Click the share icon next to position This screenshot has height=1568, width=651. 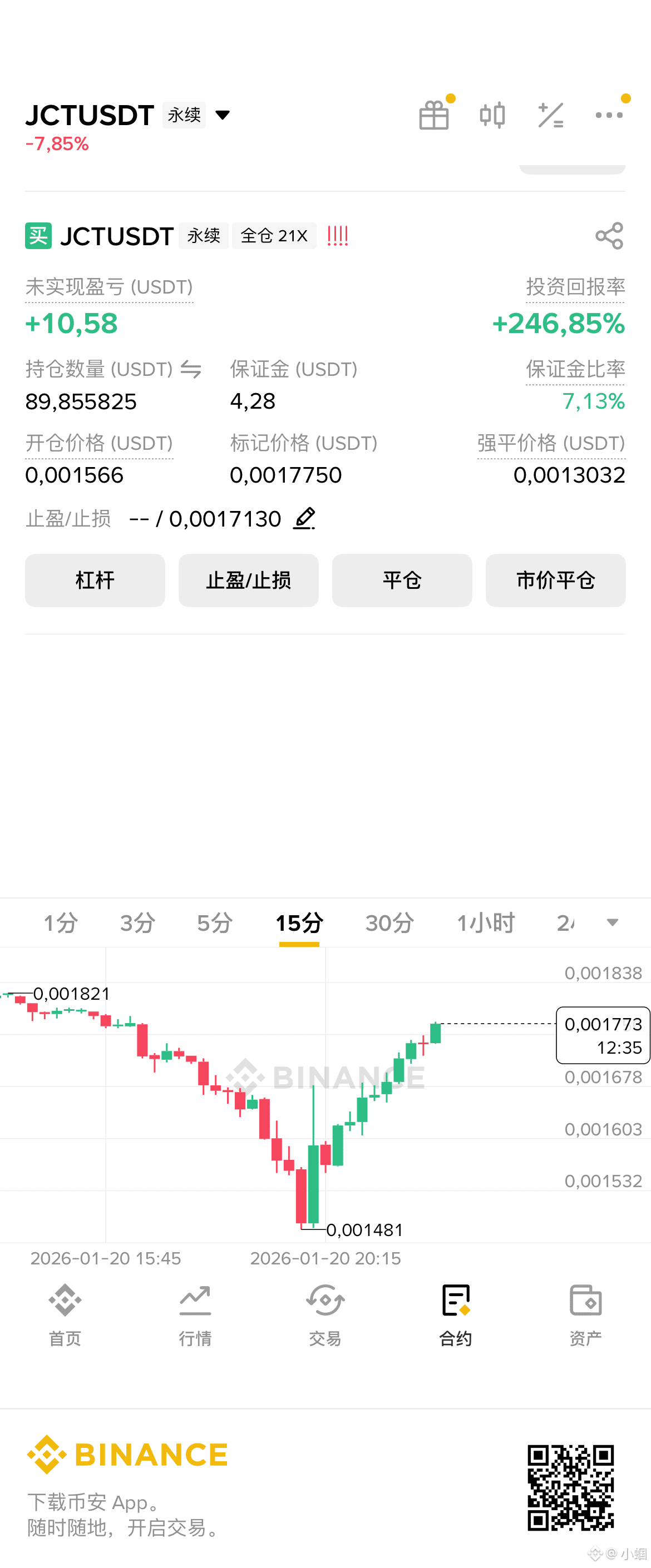(608, 236)
